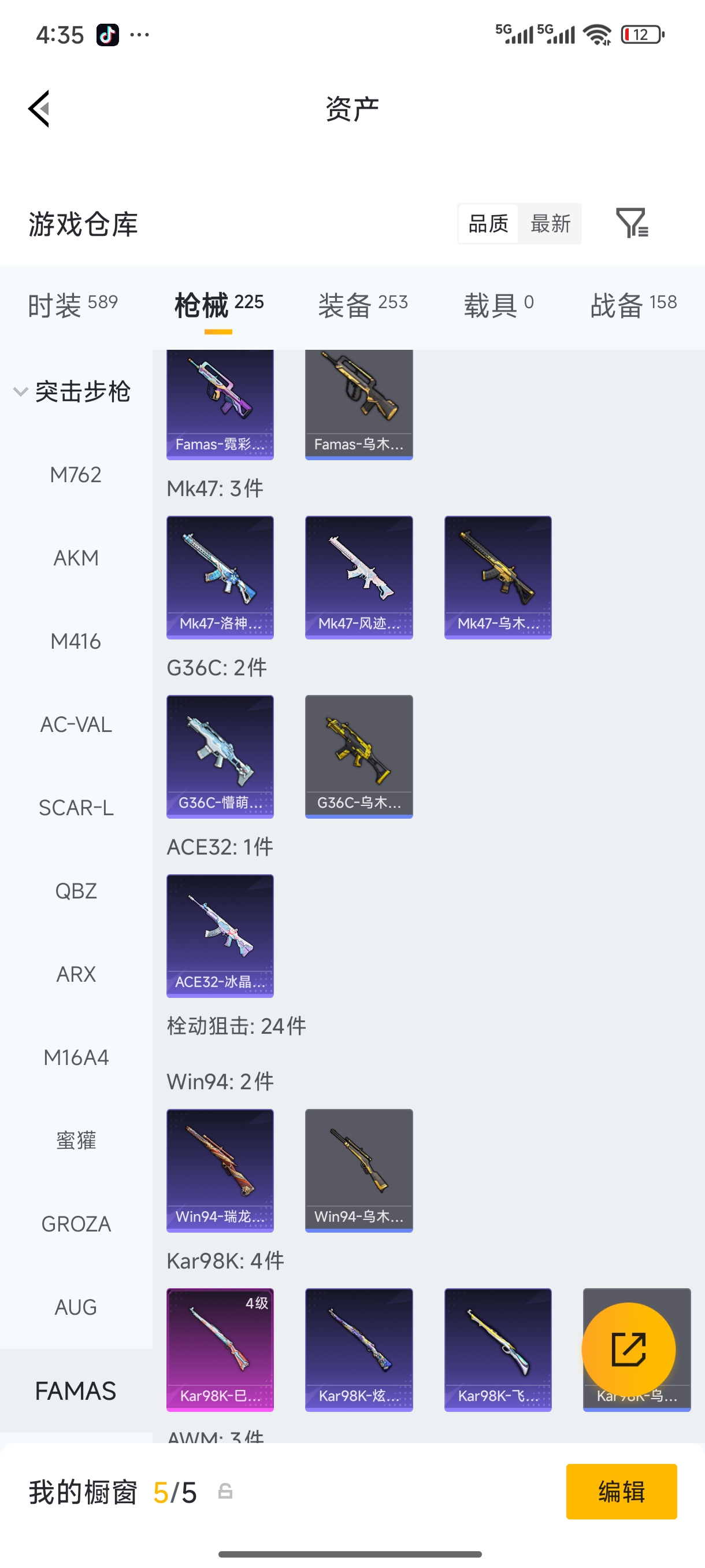705x1568 pixels.
Task: Select SCAR-L in the weapon list
Action: pos(76,808)
